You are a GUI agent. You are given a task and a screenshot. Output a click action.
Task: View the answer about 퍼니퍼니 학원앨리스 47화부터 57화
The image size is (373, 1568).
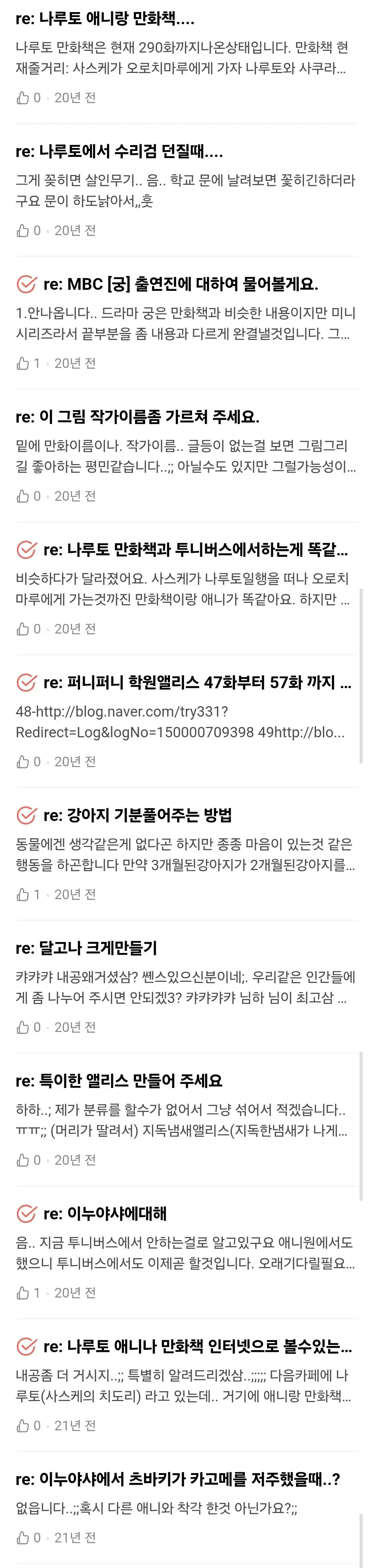197,683
